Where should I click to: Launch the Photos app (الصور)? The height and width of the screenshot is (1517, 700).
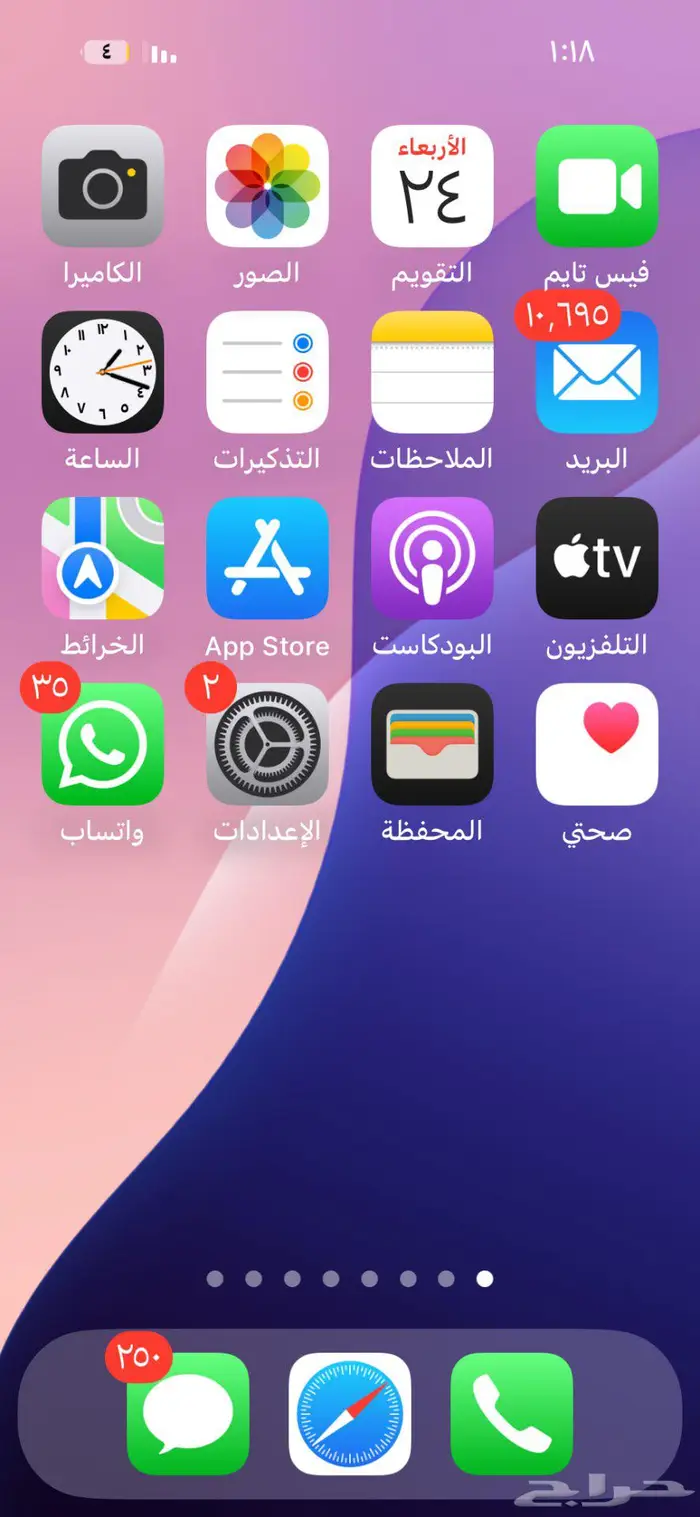click(x=267, y=186)
